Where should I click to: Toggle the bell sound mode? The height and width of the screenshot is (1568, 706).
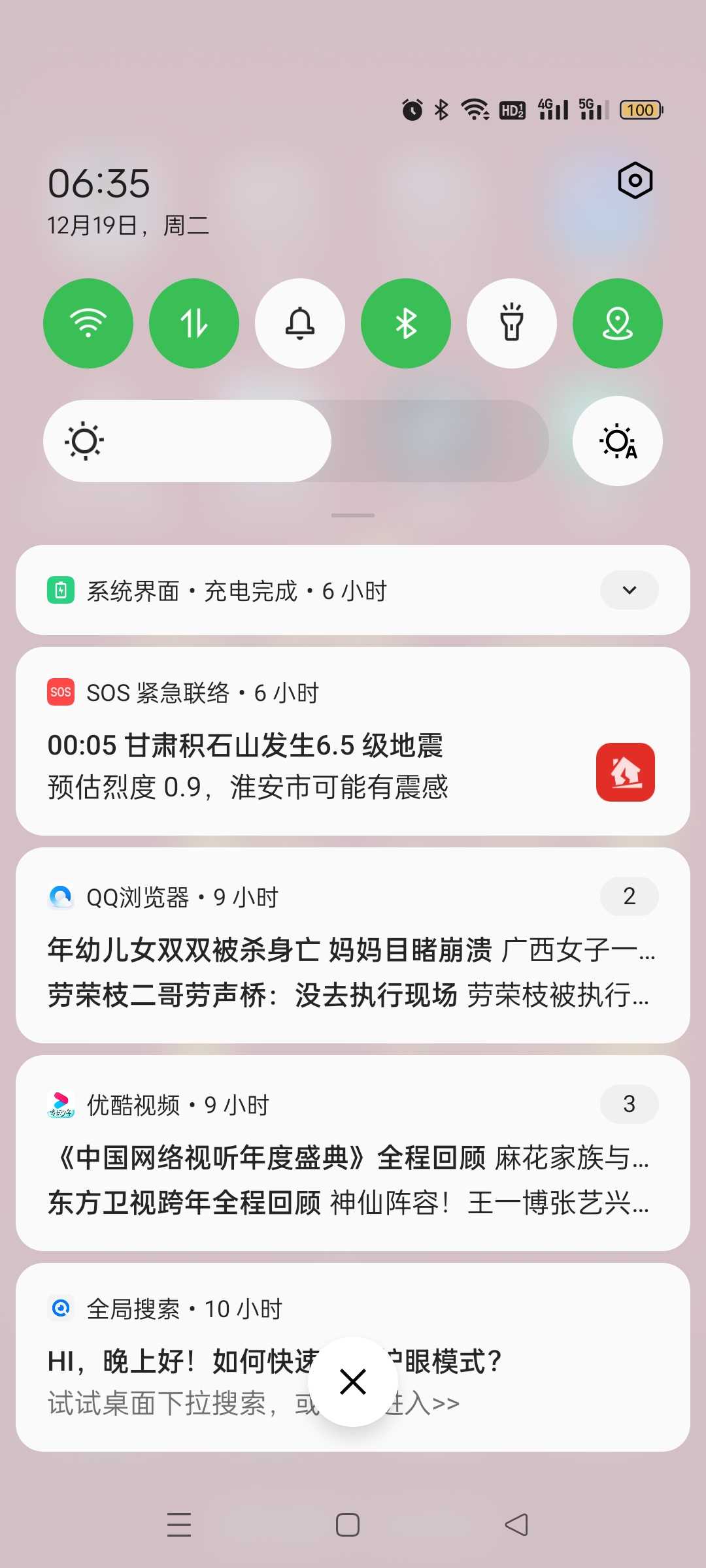(300, 323)
